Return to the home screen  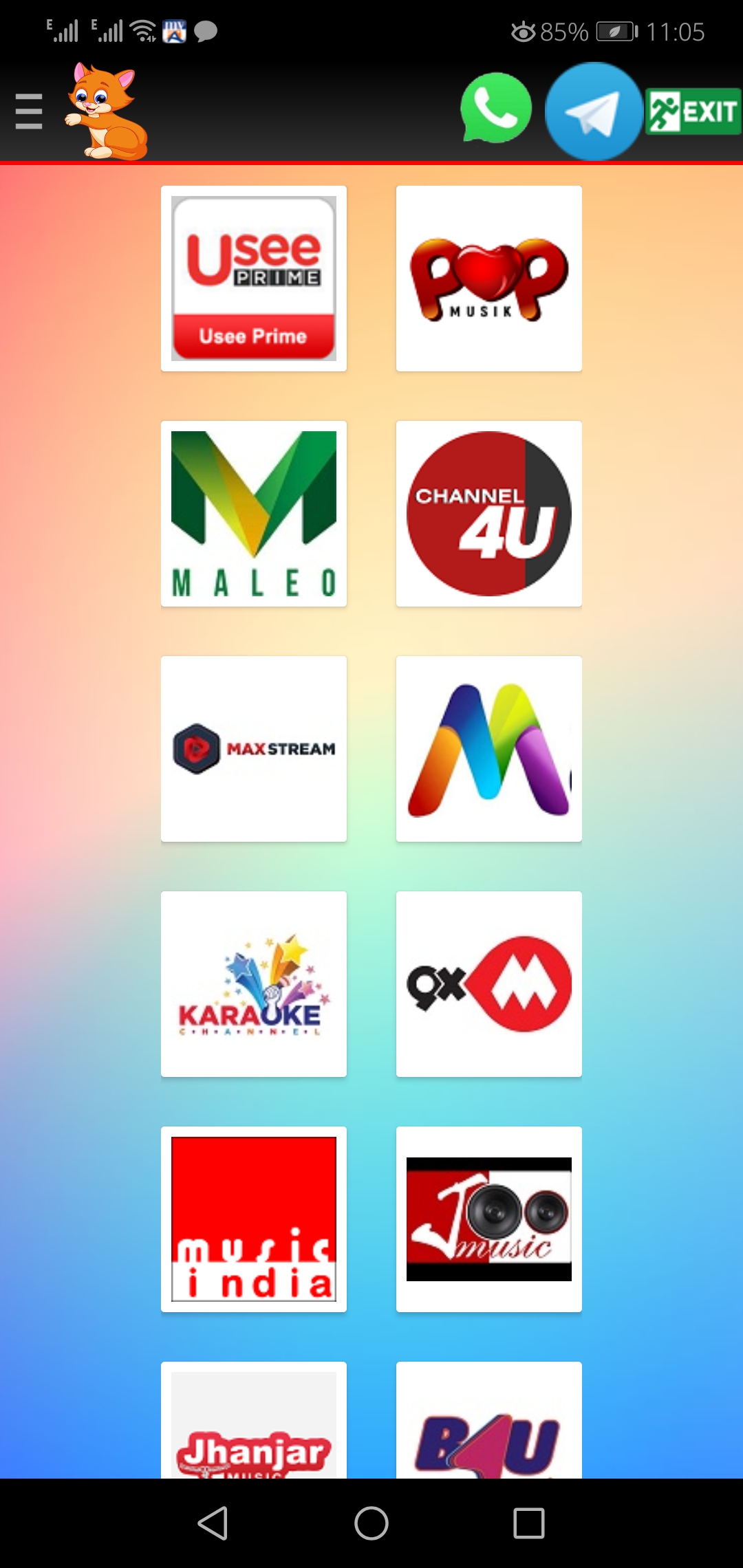[x=371, y=1523]
